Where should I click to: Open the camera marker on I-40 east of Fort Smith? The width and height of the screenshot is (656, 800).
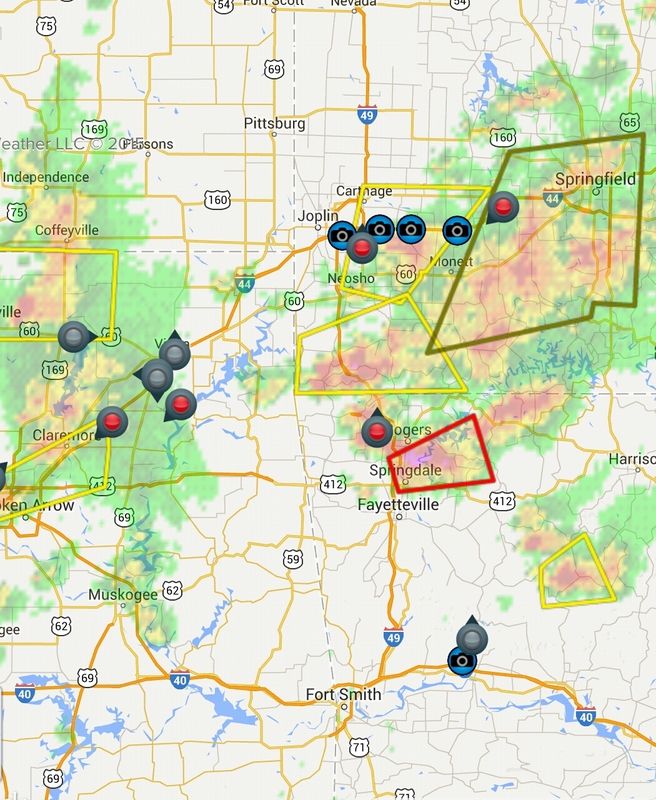pos(462,660)
